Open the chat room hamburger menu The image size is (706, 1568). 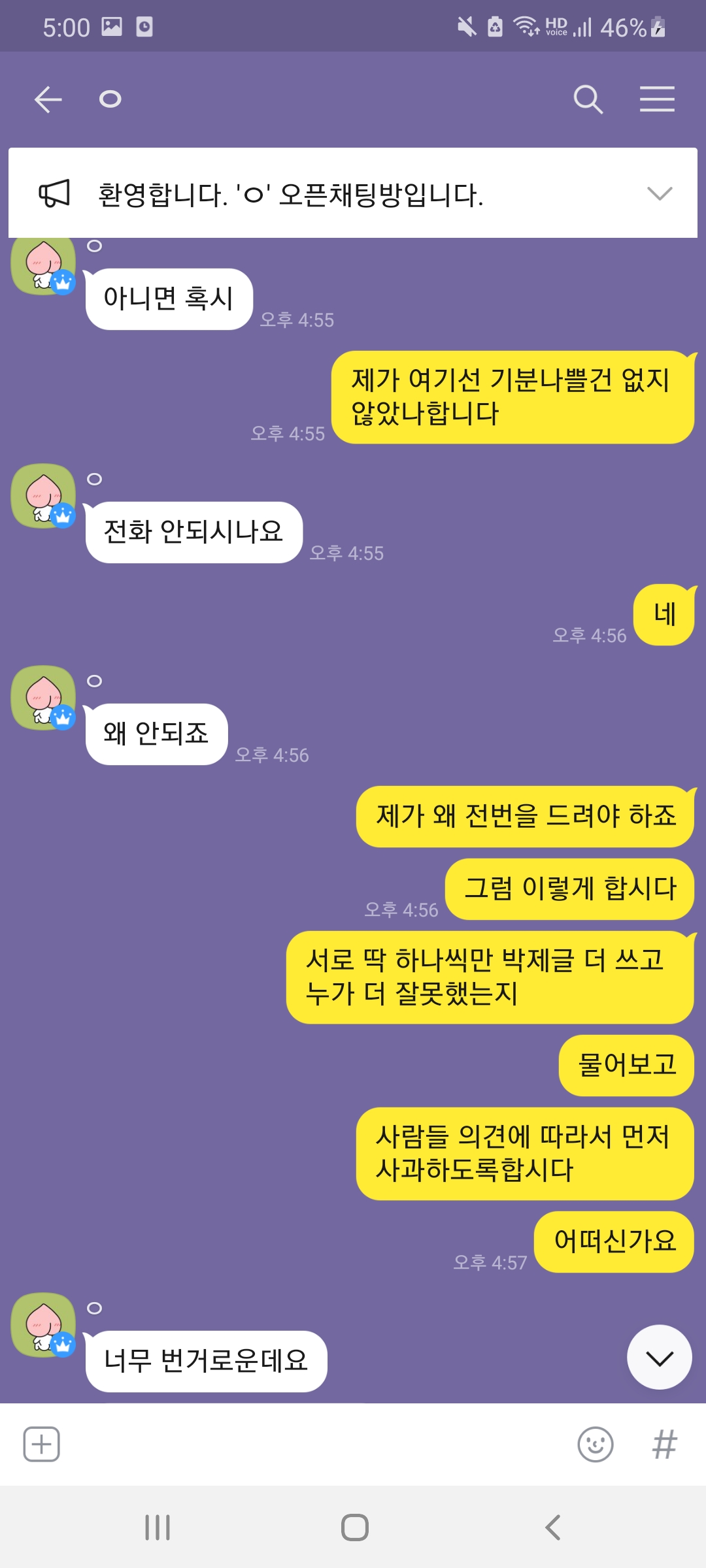tap(657, 99)
